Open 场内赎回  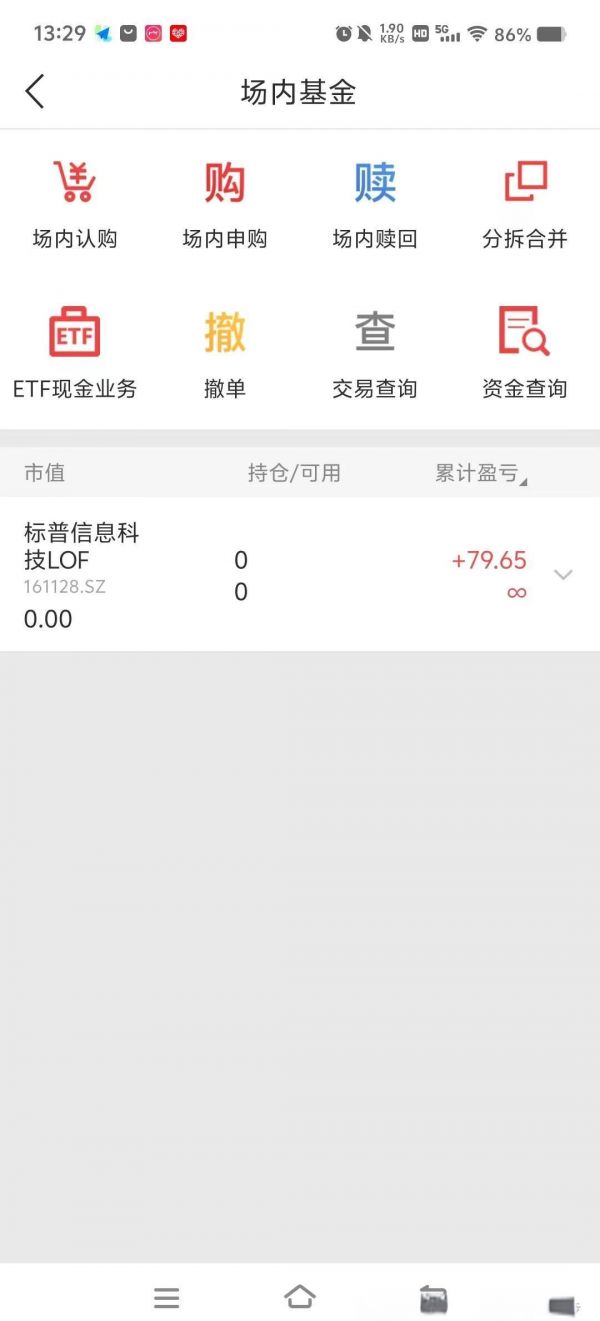pyautogui.click(x=375, y=205)
